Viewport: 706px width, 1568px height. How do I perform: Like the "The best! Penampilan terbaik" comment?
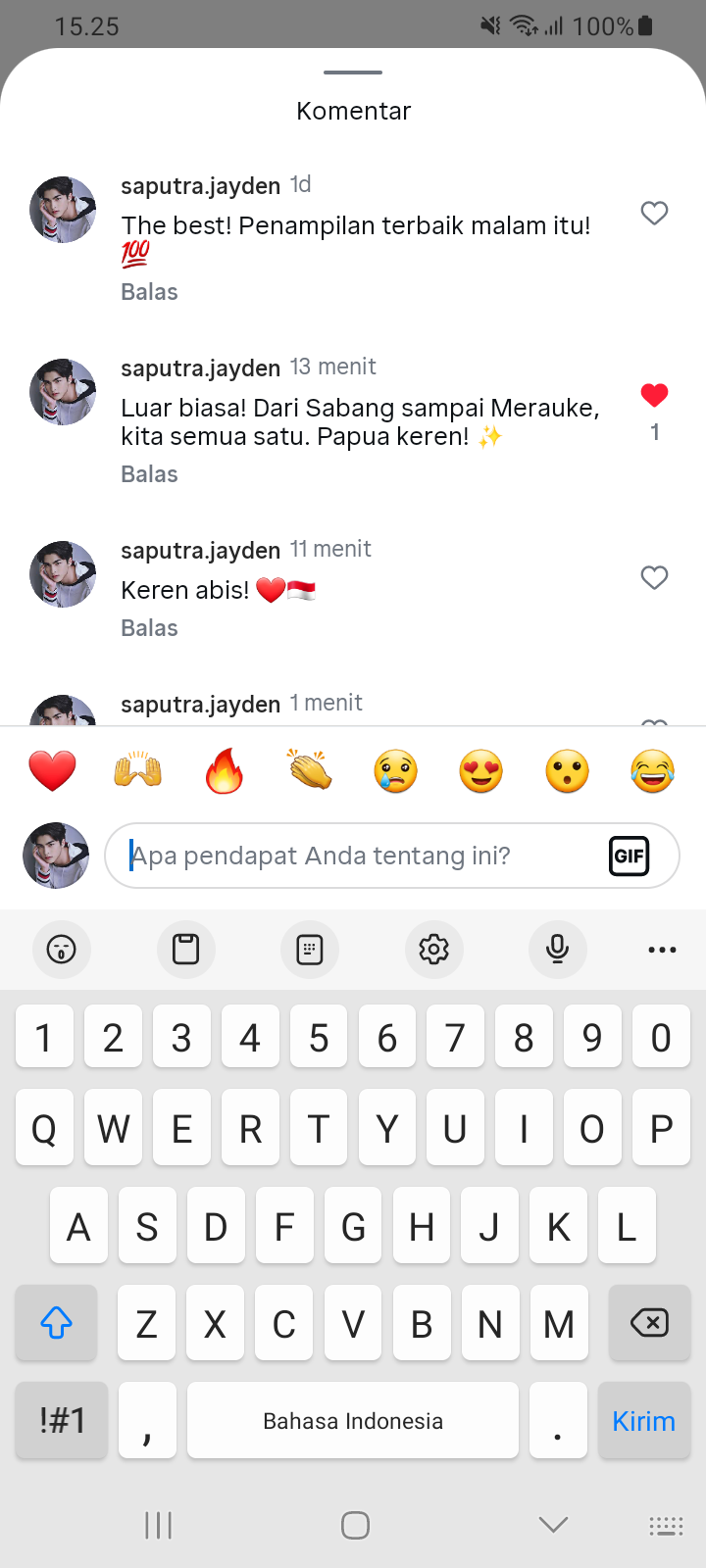pyautogui.click(x=654, y=213)
